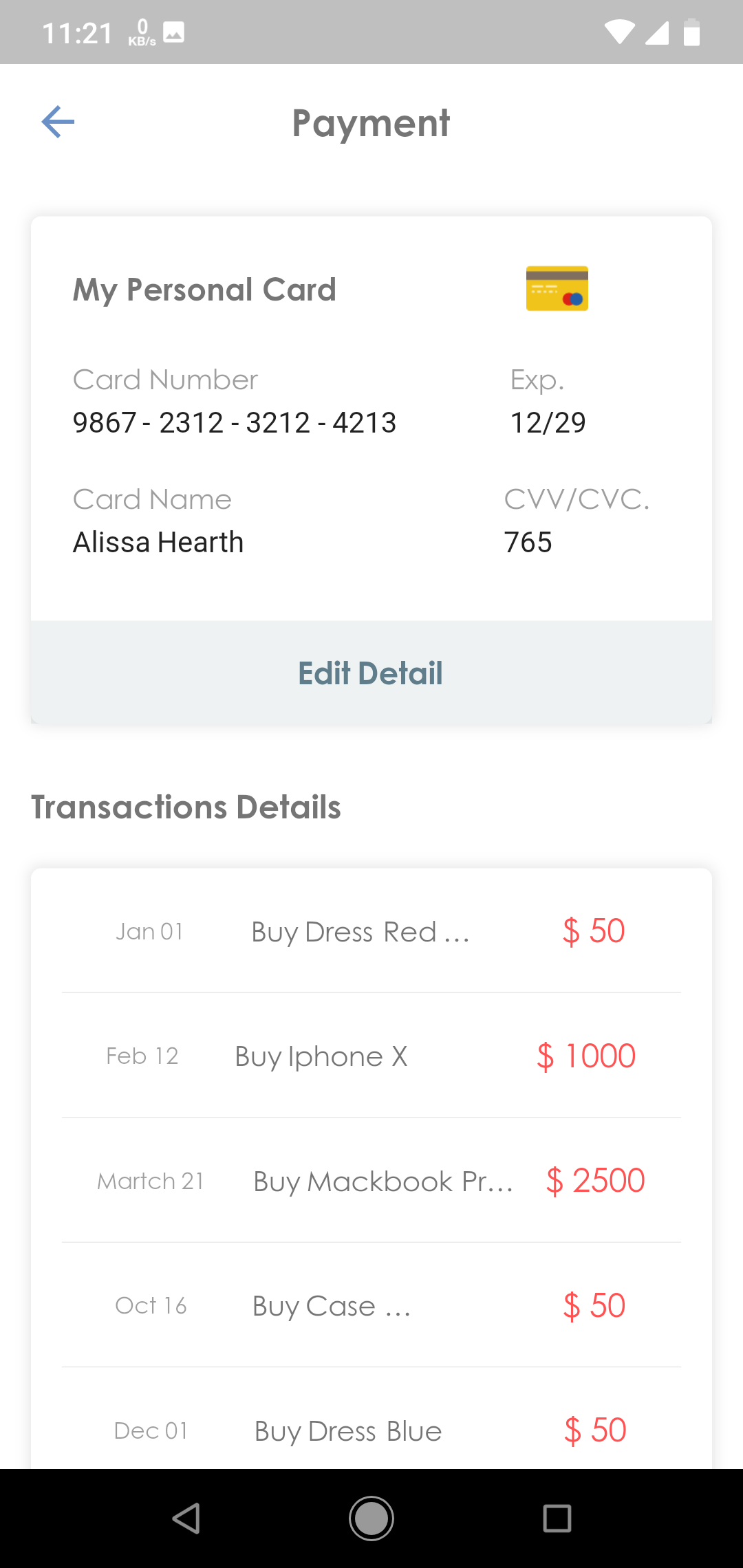
Task: Open the Buy Mackbook Pro transaction
Action: (371, 1181)
